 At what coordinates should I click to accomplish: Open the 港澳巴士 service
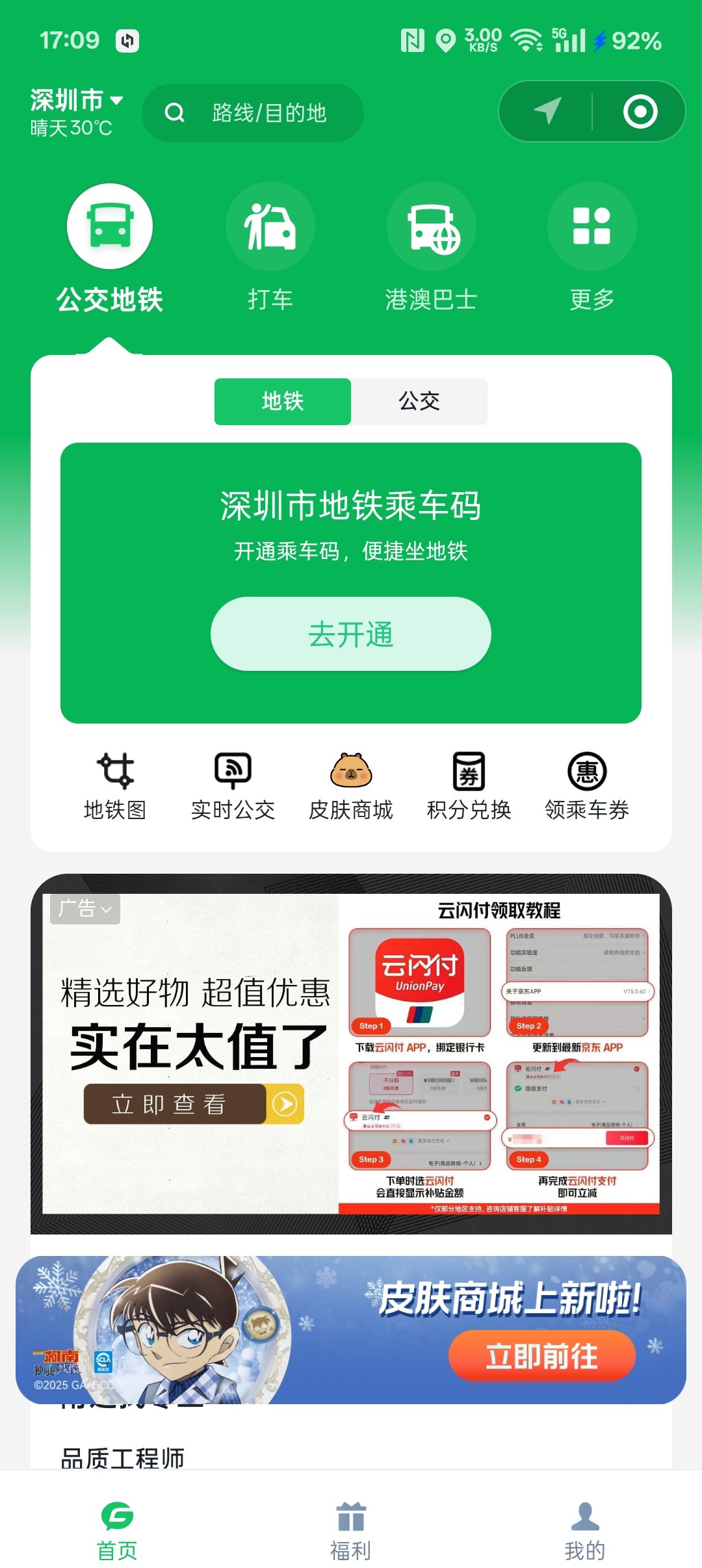(x=431, y=248)
